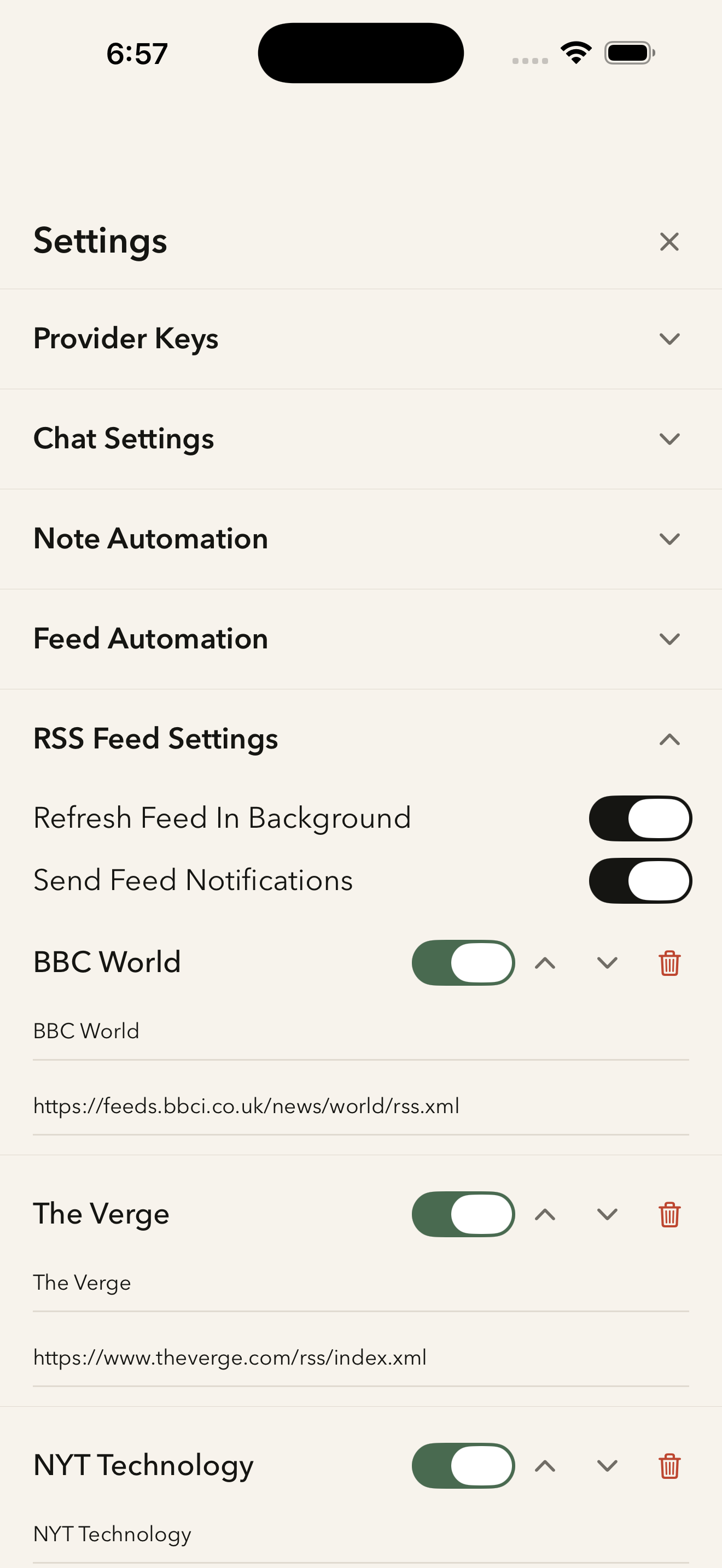Move BBC World feed down
The width and height of the screenshot is (722, 1568).
click(607, 962)
